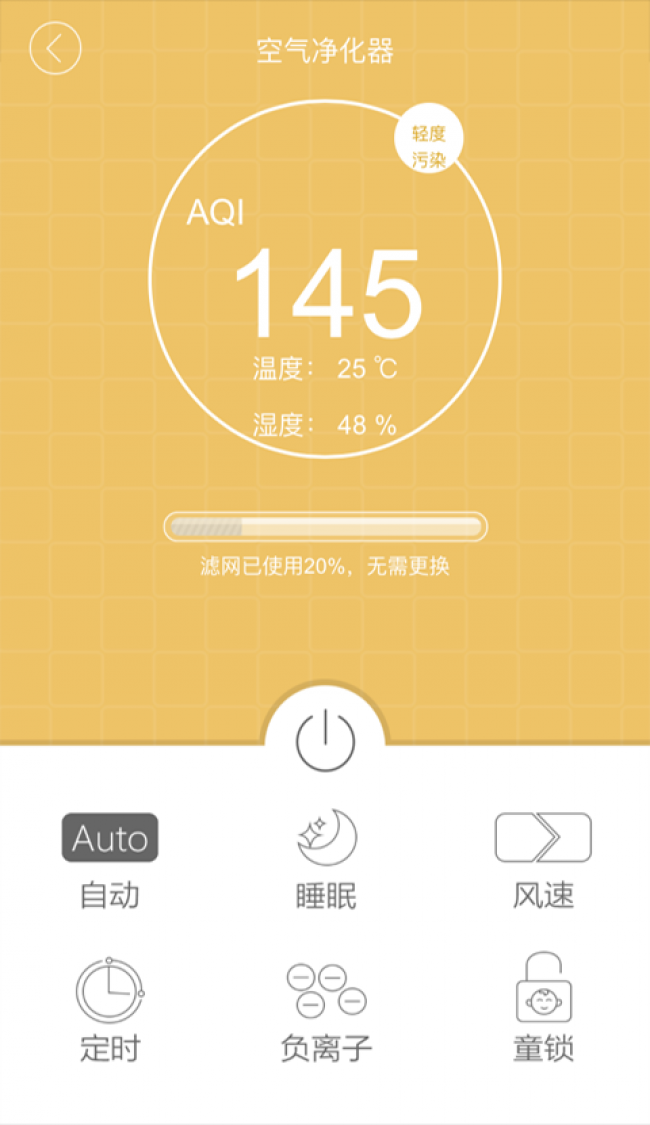Screen dimensions: 650x1125
Task: Set a 定时 timer
Action: tap(110, 1009)
